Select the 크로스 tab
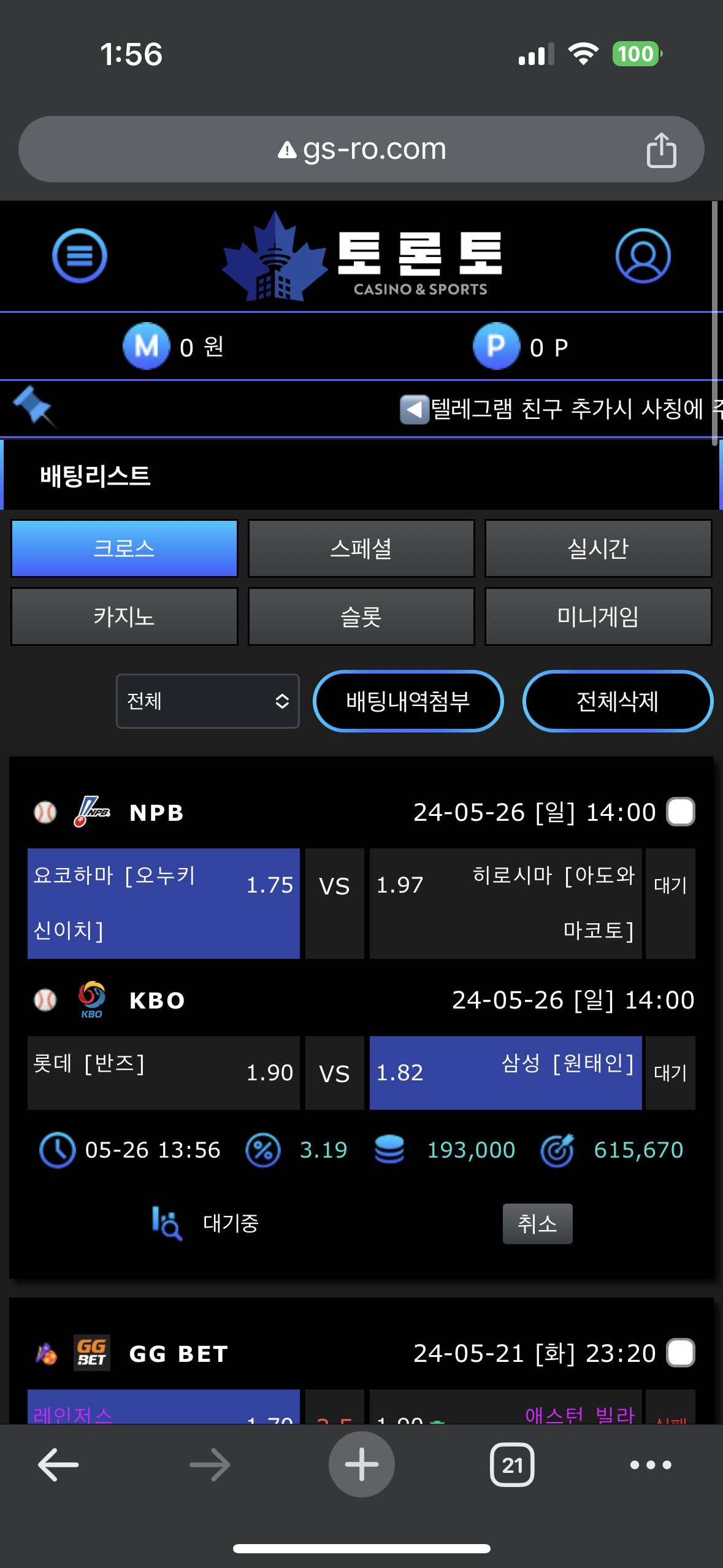Screen dimensions: 723x1568 coord(124,548)
